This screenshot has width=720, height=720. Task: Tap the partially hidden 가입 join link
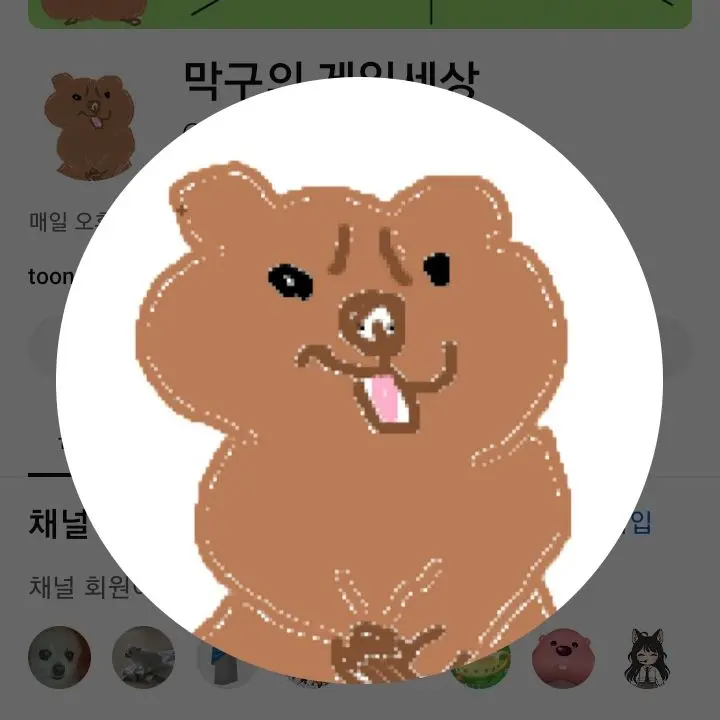tap(640, 521)
